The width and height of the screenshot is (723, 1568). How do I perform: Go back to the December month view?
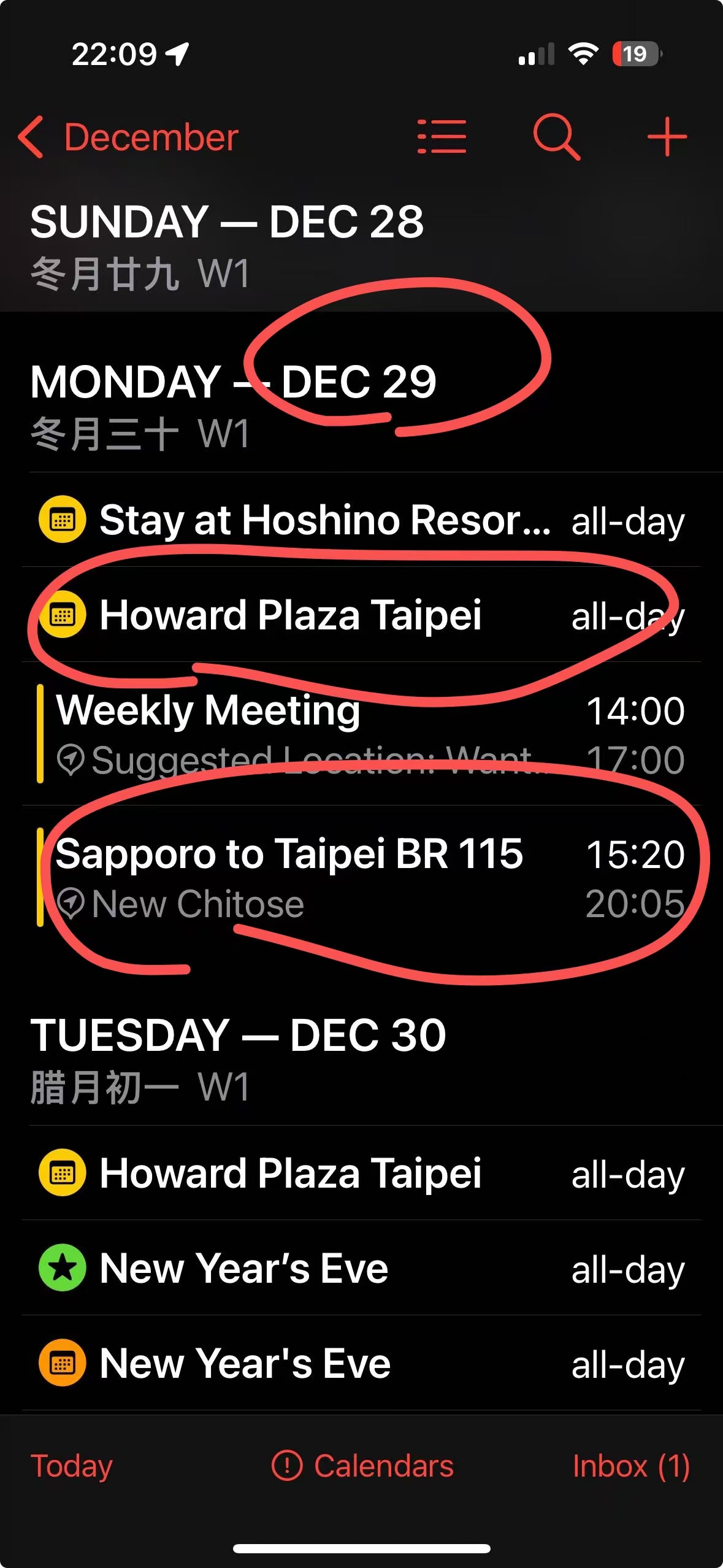click(129, 137)
